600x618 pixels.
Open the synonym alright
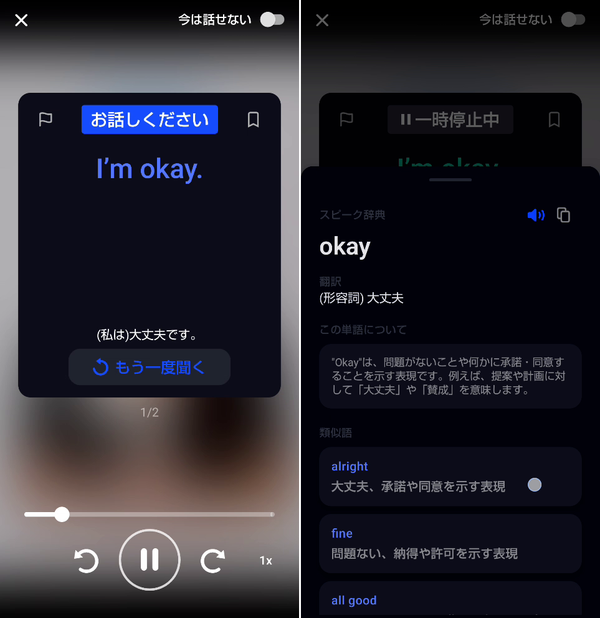coord(450,477)
